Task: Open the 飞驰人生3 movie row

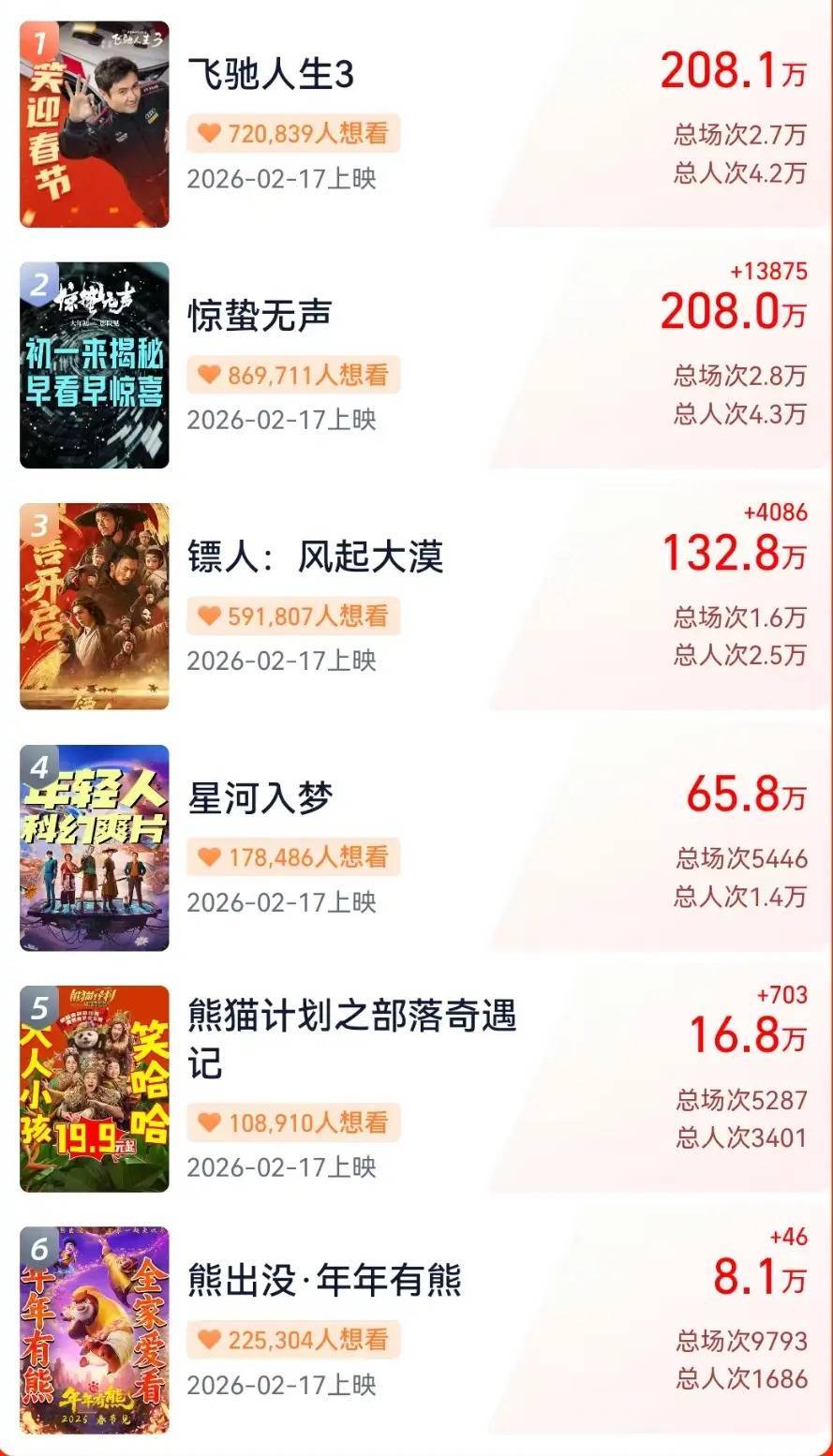Action: pyautogui.click(x=271, y=75)
